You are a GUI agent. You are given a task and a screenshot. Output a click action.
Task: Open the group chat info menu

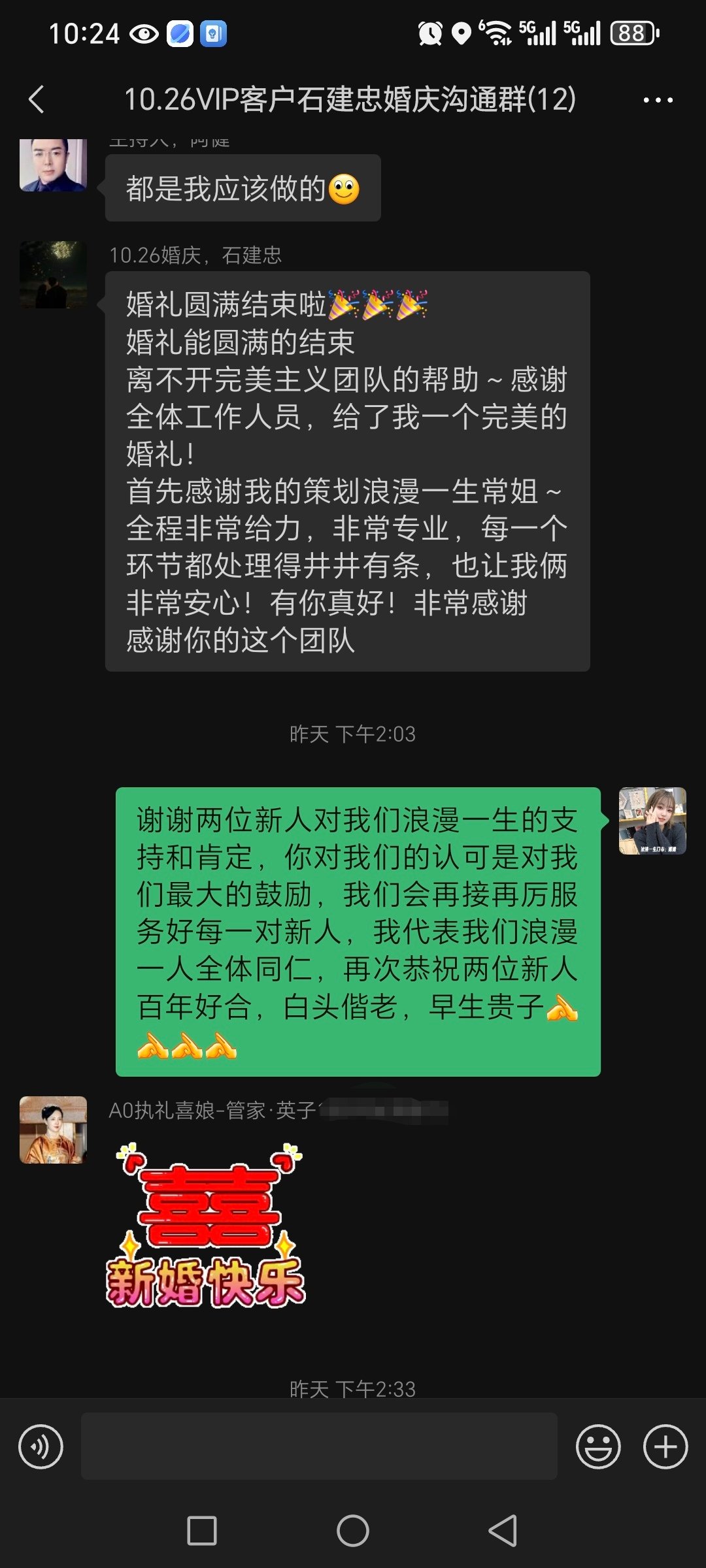[x=658, y=100]
